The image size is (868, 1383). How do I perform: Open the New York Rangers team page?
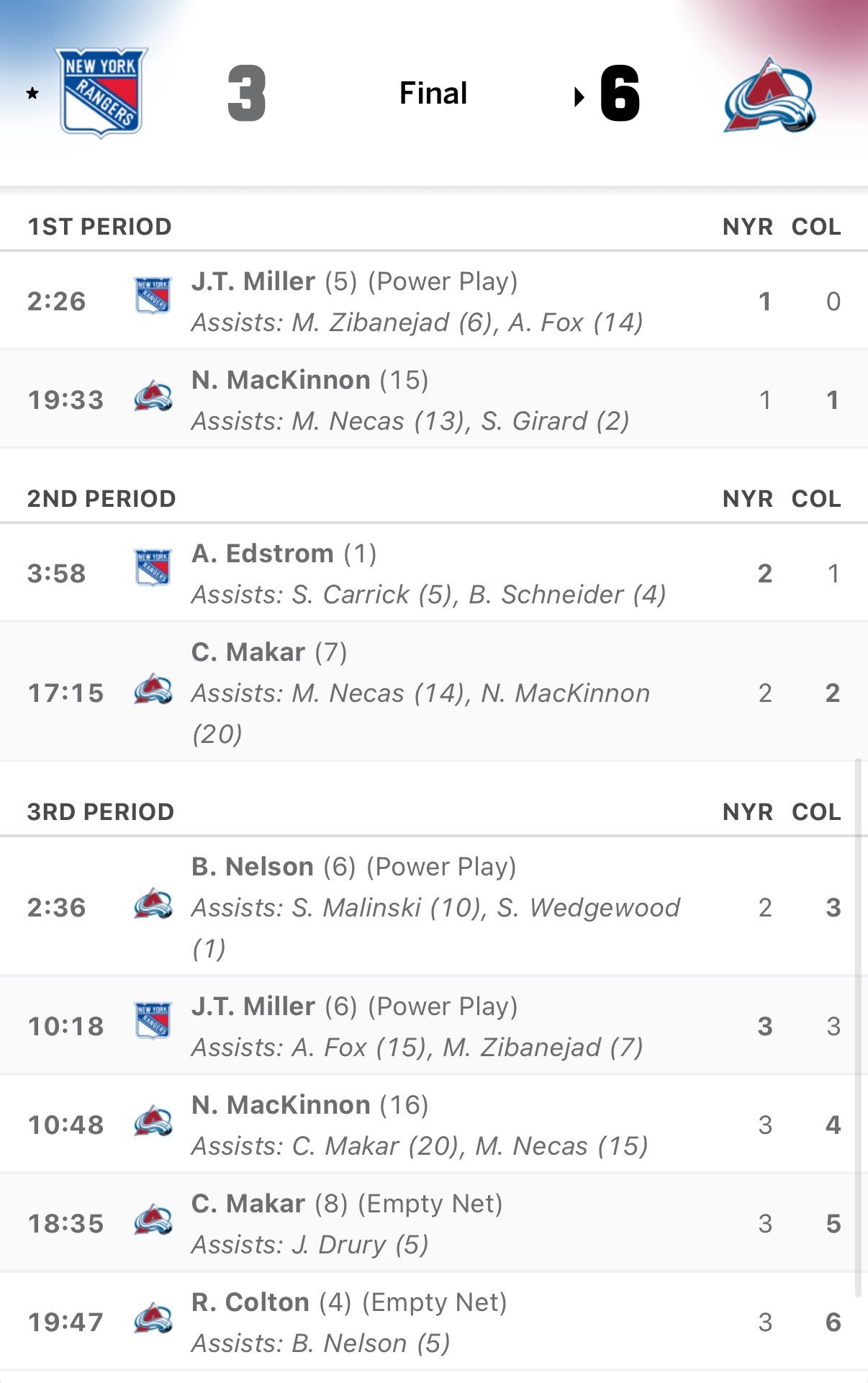pyautogui.click(x=101, y=93)
